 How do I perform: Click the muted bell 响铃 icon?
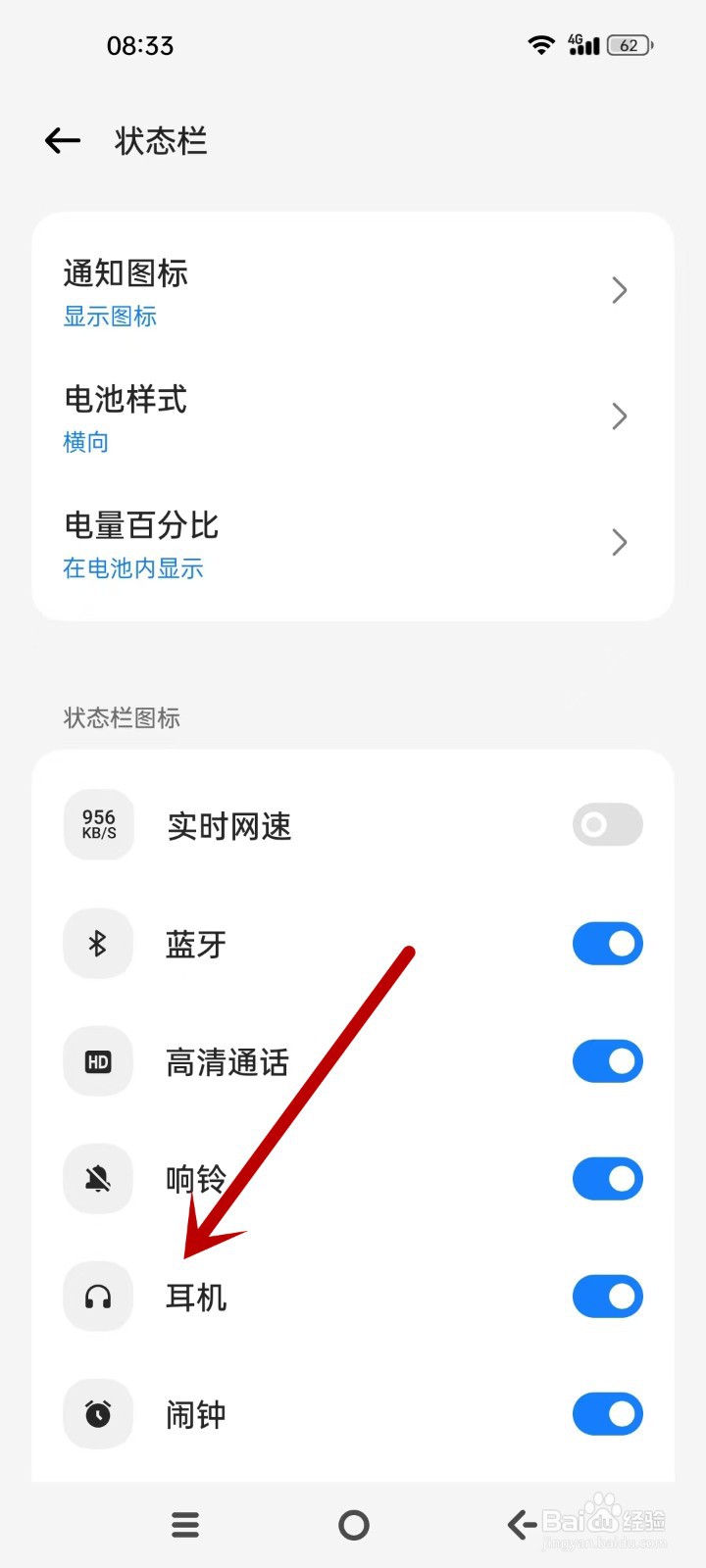pyautogui.click(x=98, y=1178)
